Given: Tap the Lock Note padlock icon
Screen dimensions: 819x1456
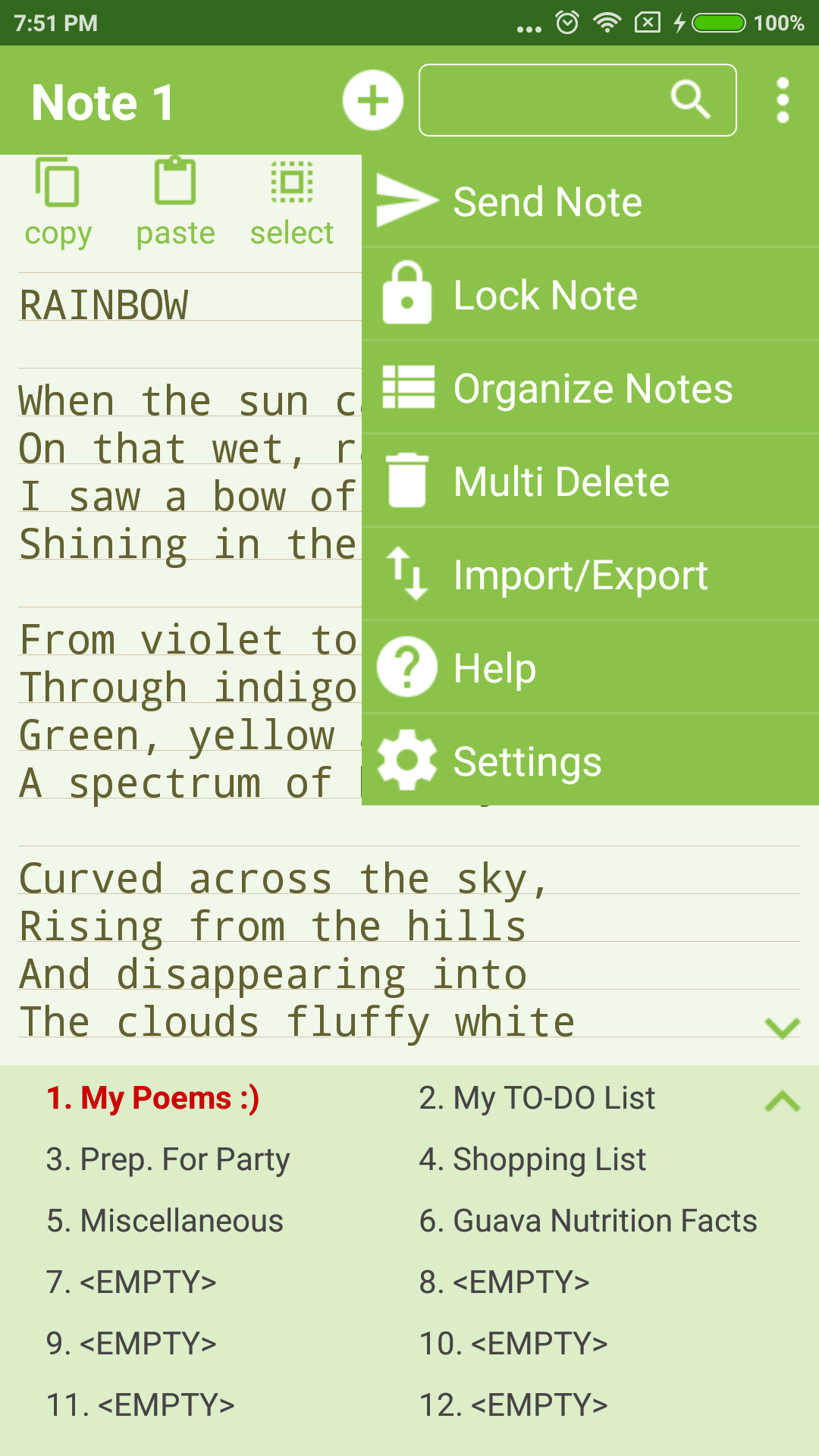Looking at the screenshot, I should point(406,295).
